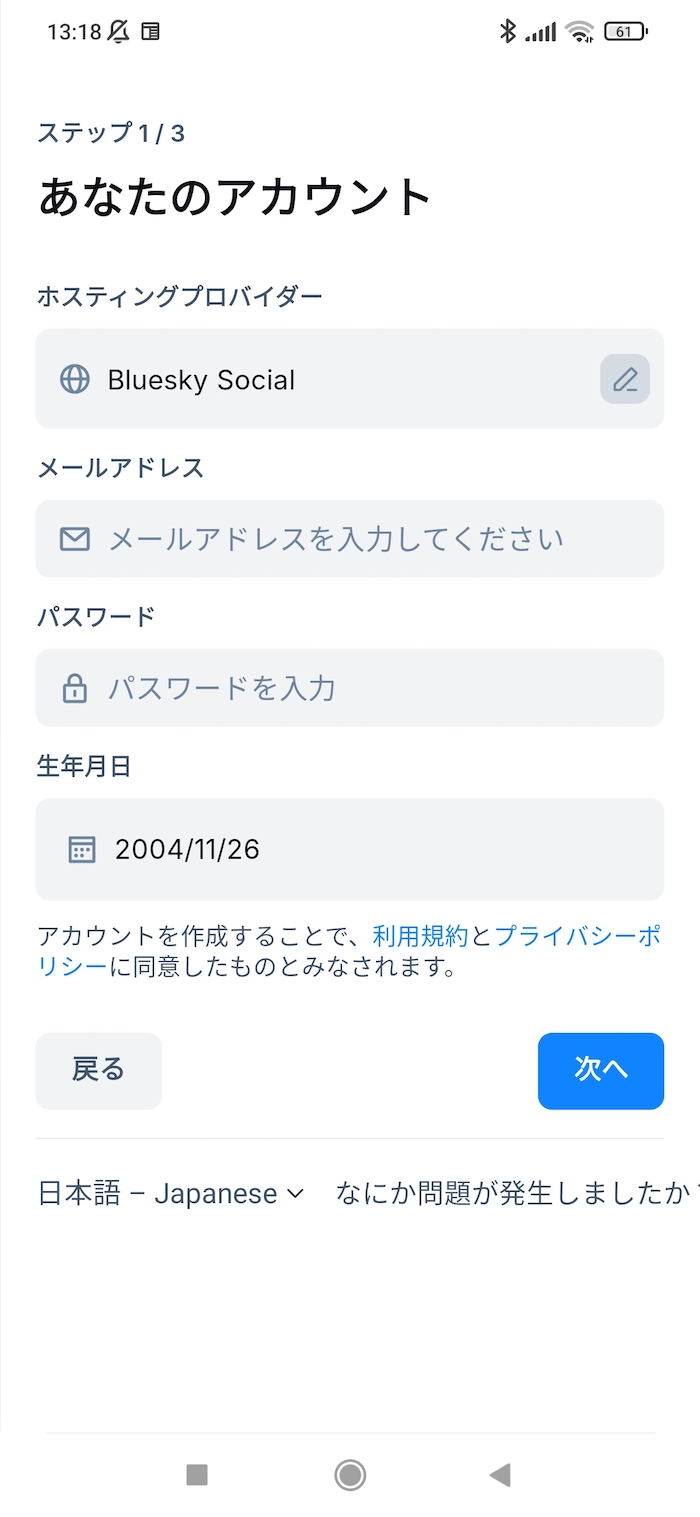
Task: Go back with the 戻る button
Action: coord(98,1071)
